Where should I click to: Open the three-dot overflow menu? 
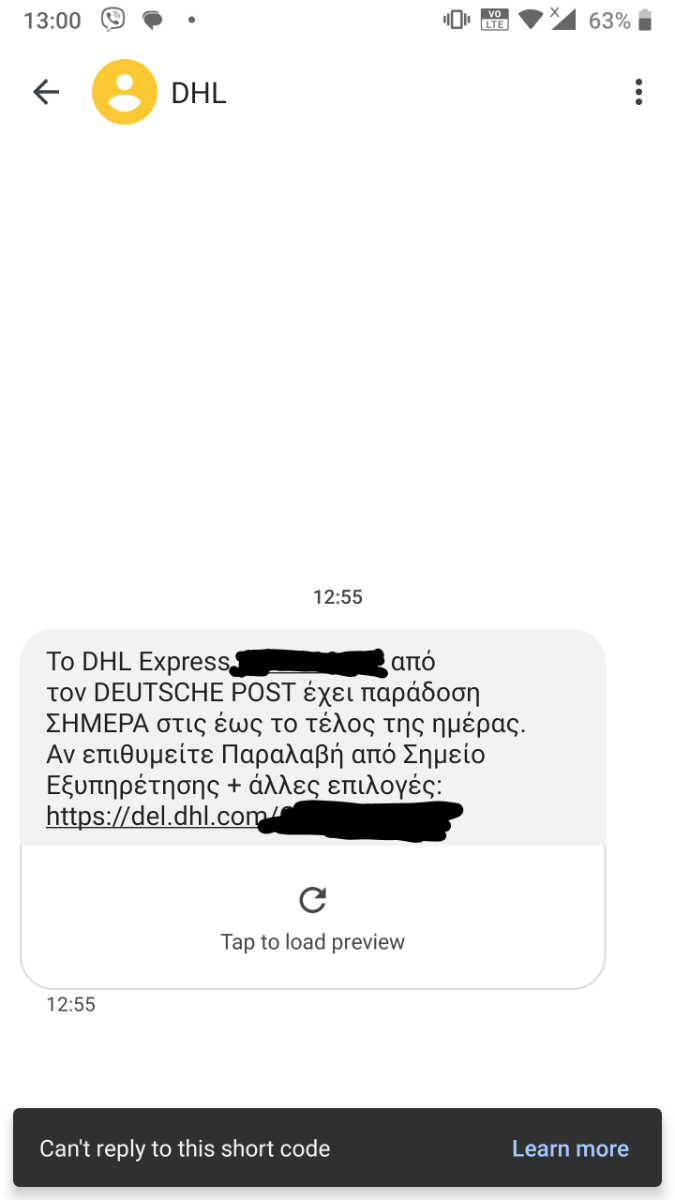638,93
